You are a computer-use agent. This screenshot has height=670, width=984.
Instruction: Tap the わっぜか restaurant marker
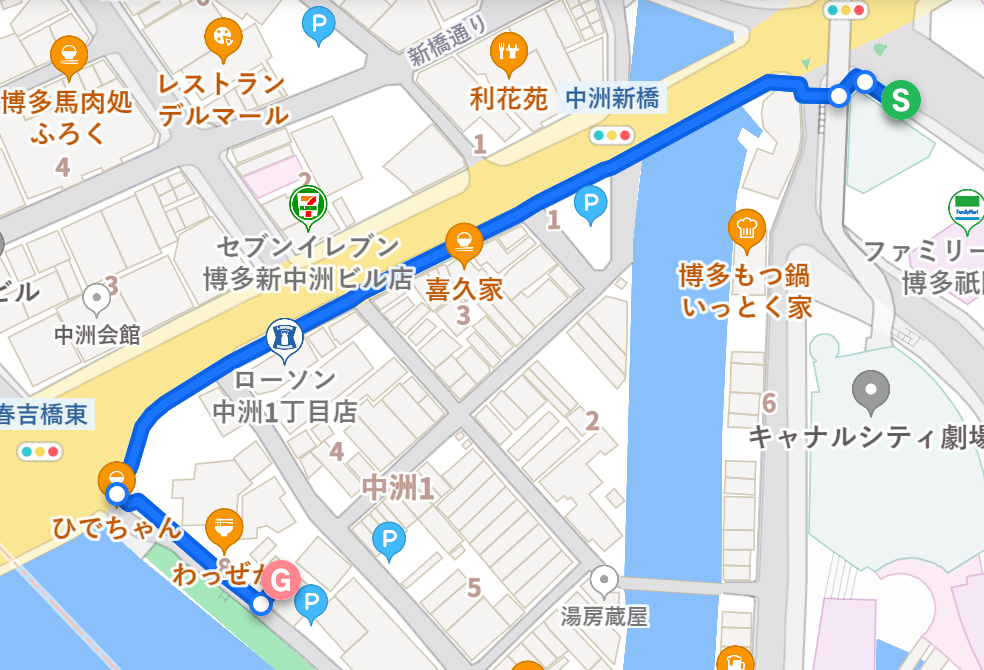coord(222,526)
